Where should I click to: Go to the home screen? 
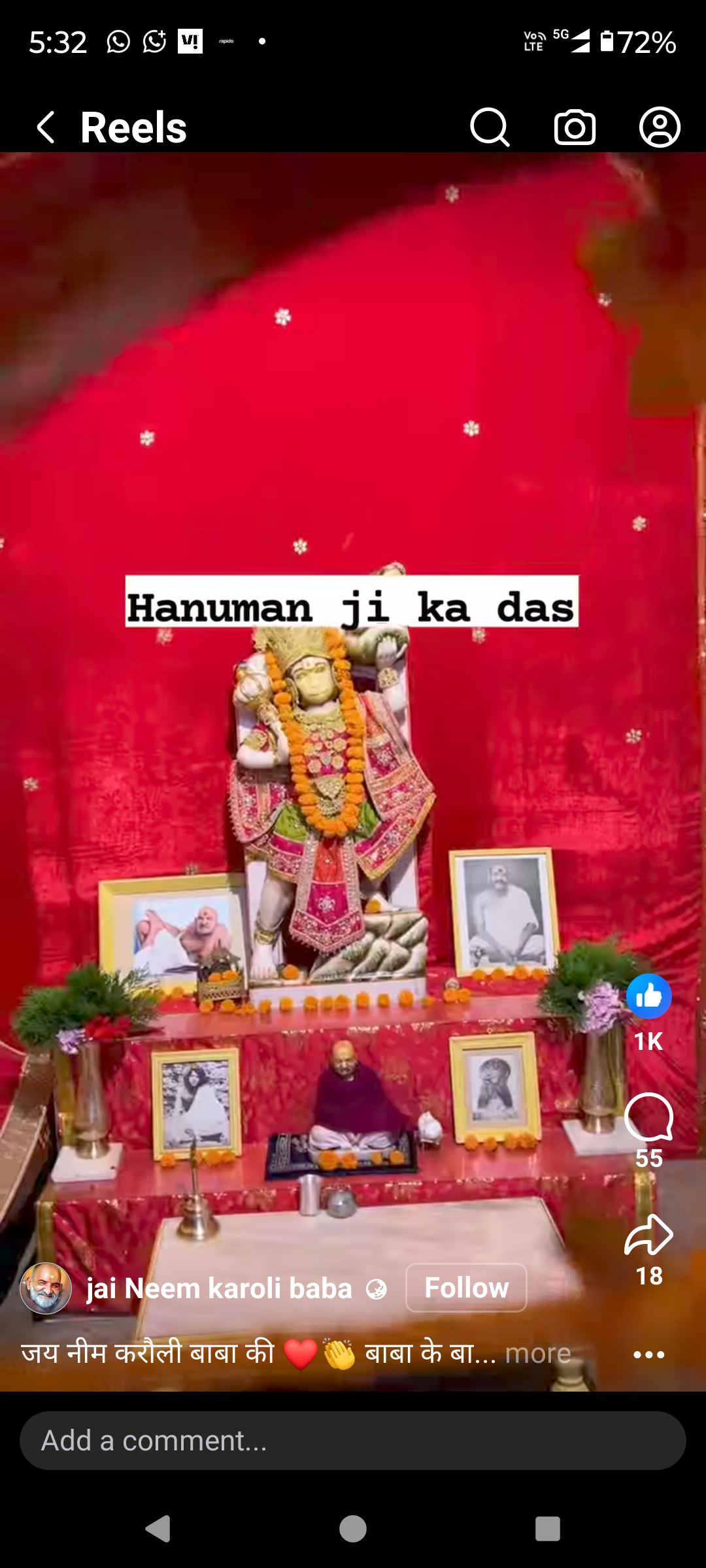click(353, 1529)
